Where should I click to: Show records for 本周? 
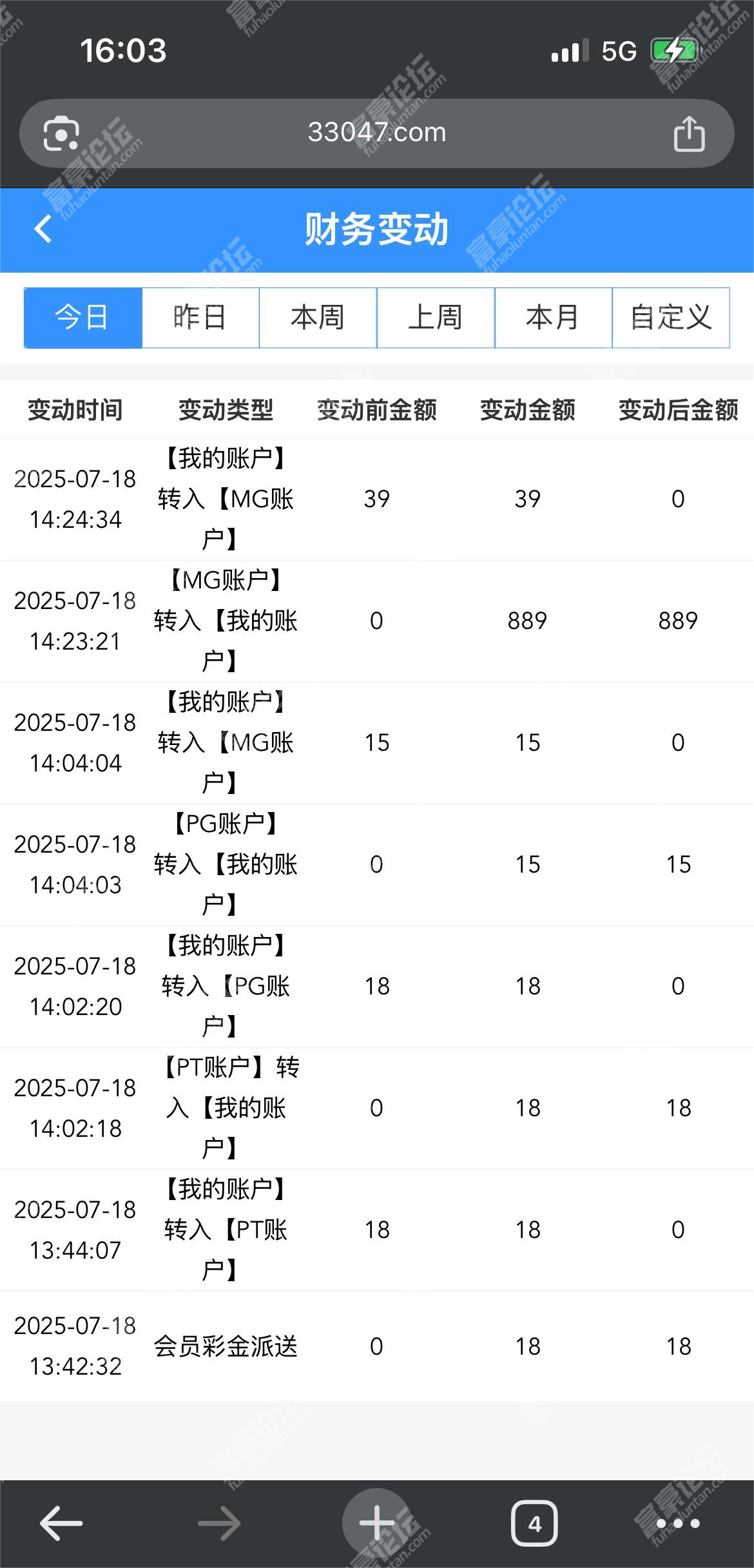[x=318, y=318]
